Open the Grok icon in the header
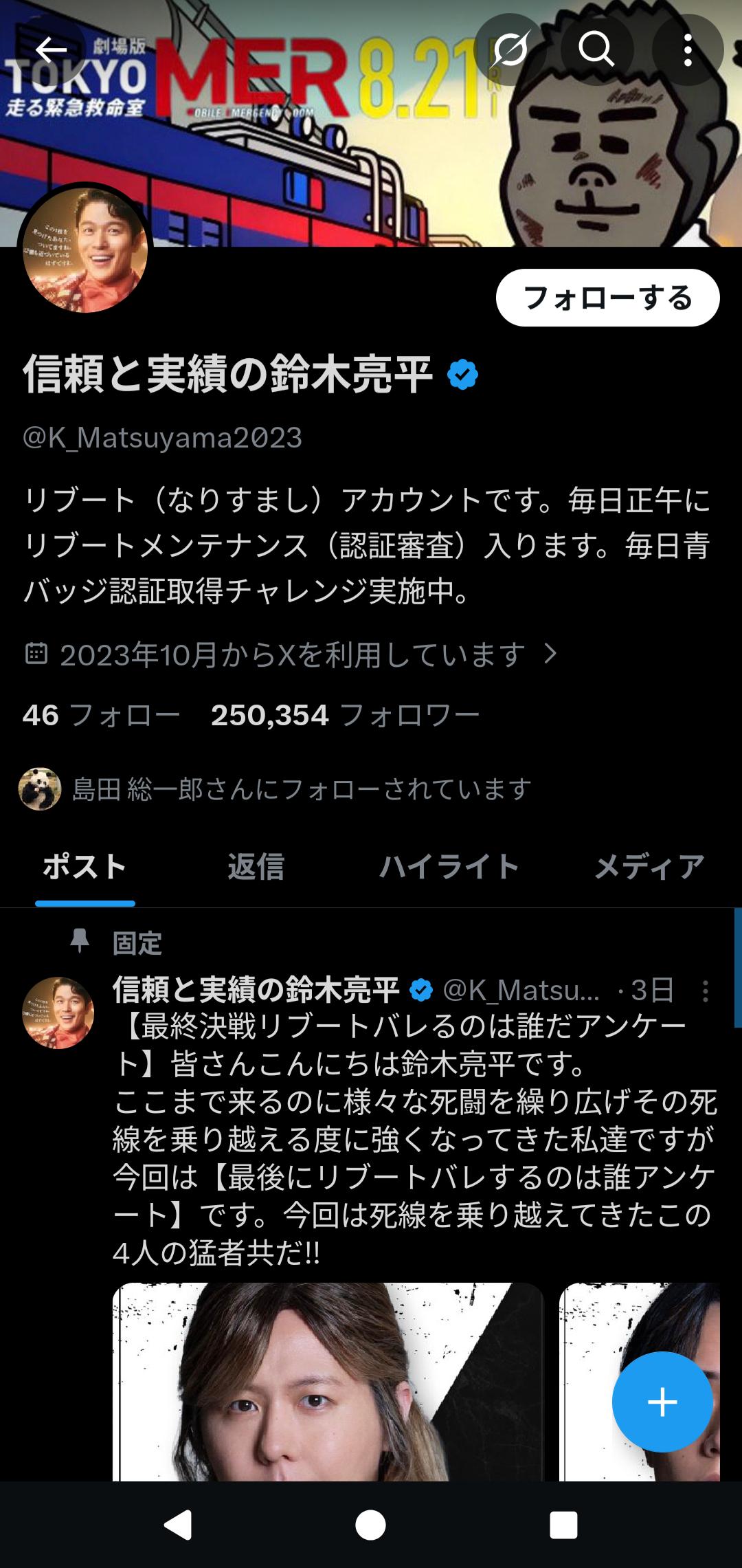The height and width of the screenshot is (1568, 742). click(x=510, y=49)
